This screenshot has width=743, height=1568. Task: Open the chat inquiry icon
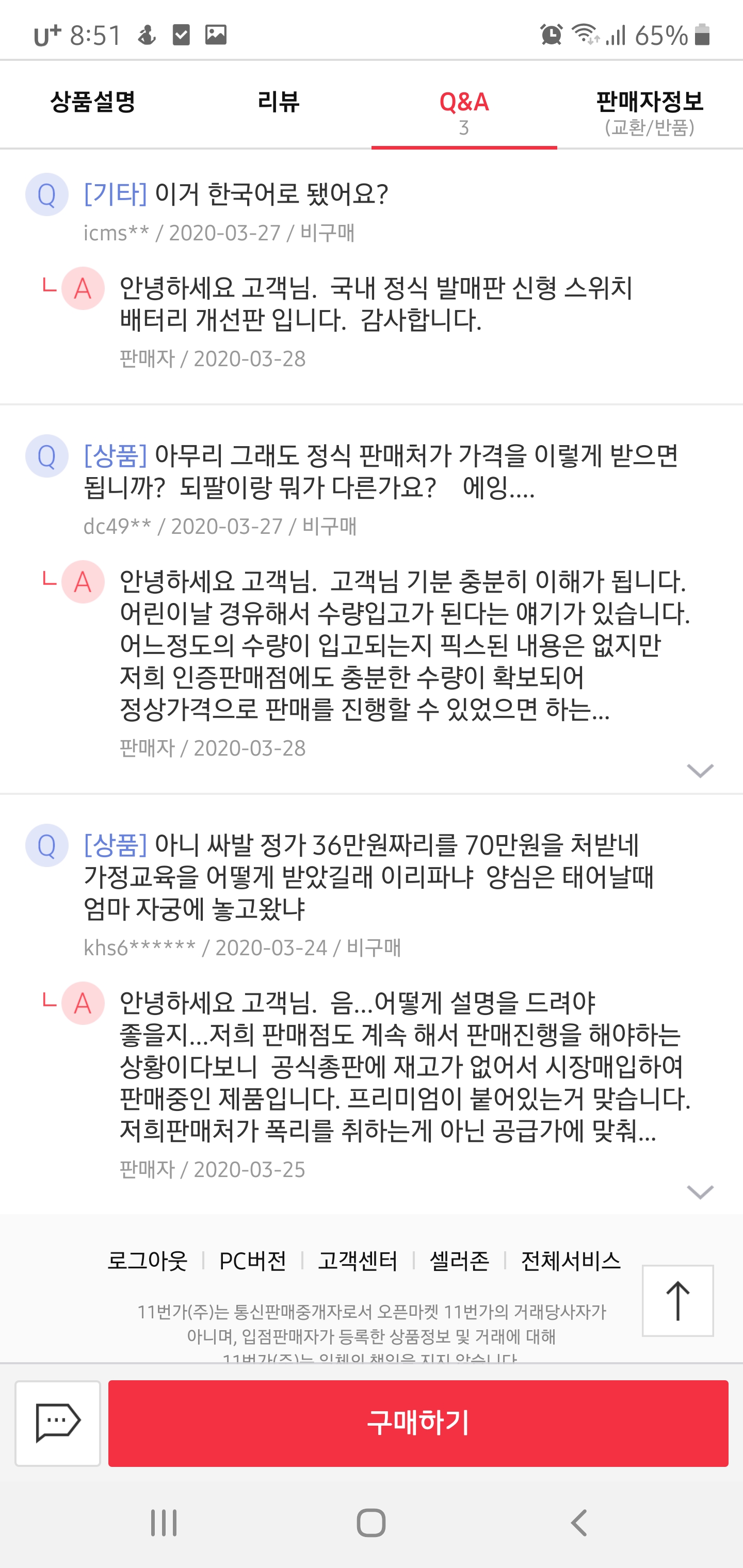(58, 1423)
